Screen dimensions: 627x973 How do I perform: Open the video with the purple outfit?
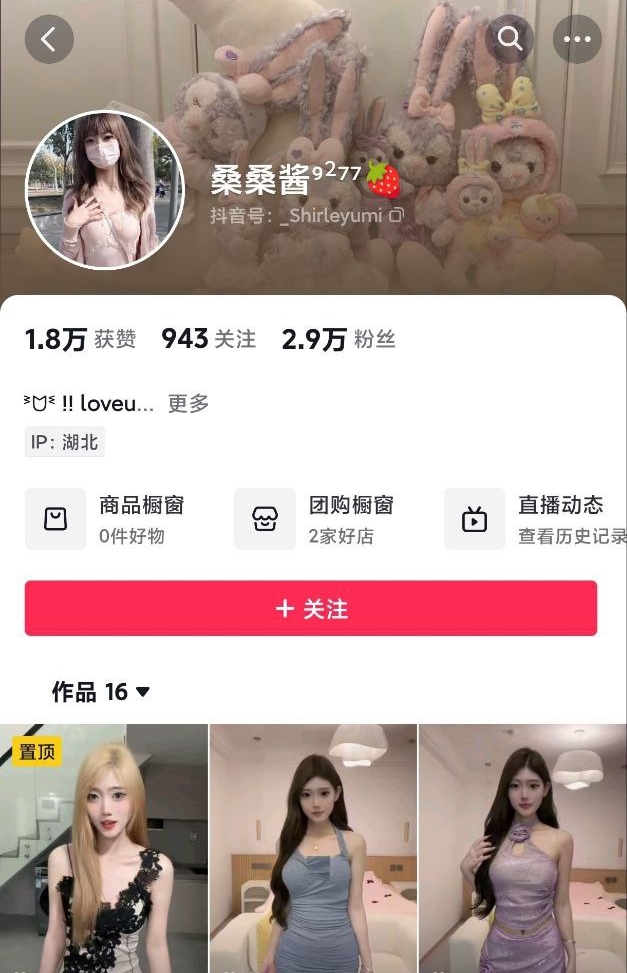click(x=523, y=850)
